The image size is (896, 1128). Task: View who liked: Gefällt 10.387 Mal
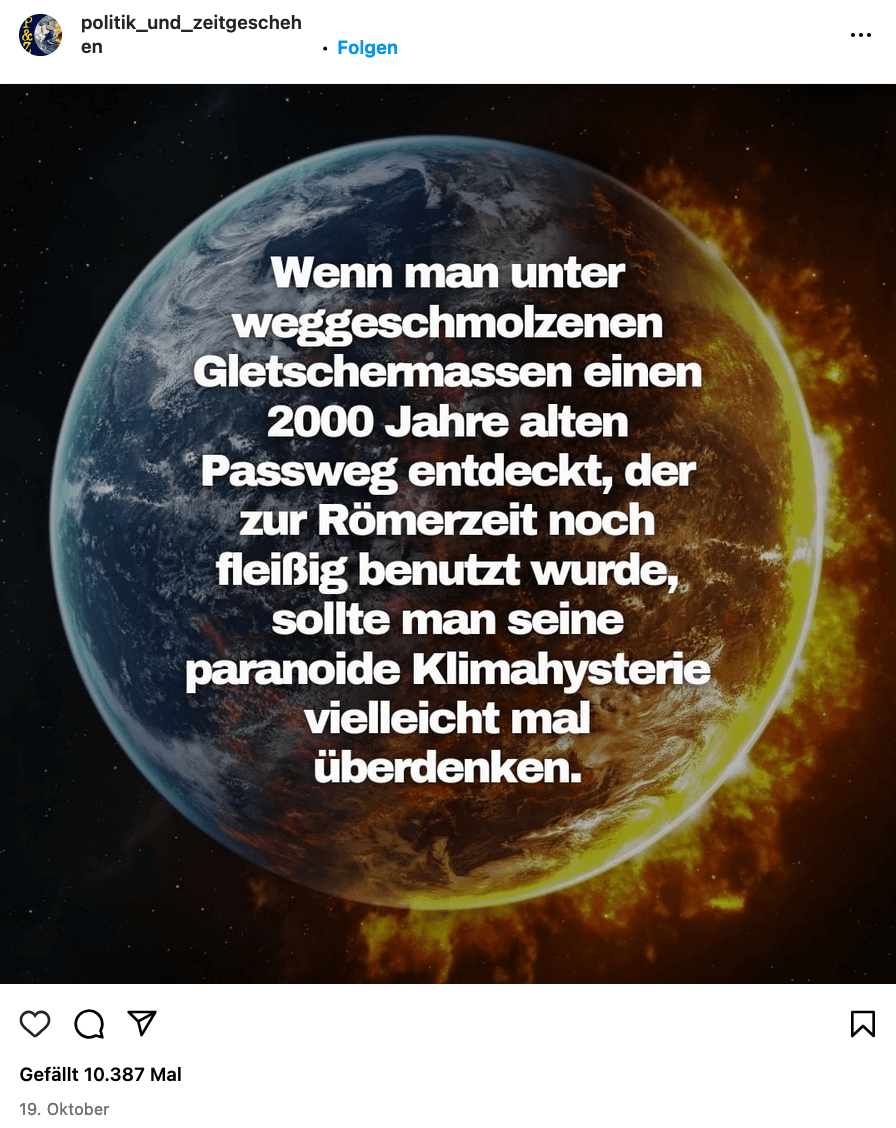coord(100,1075)
